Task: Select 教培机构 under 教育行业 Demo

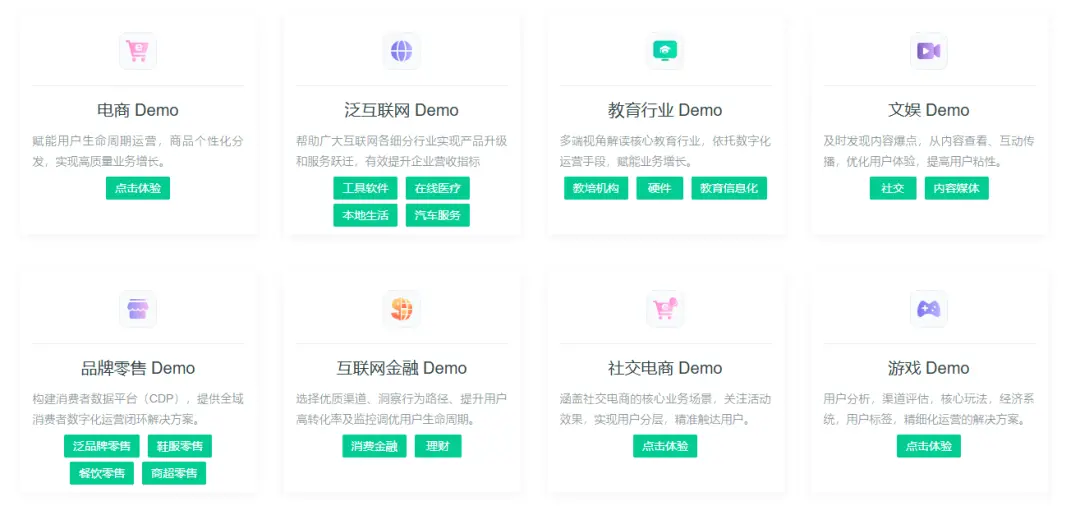Action: (596, 188)
